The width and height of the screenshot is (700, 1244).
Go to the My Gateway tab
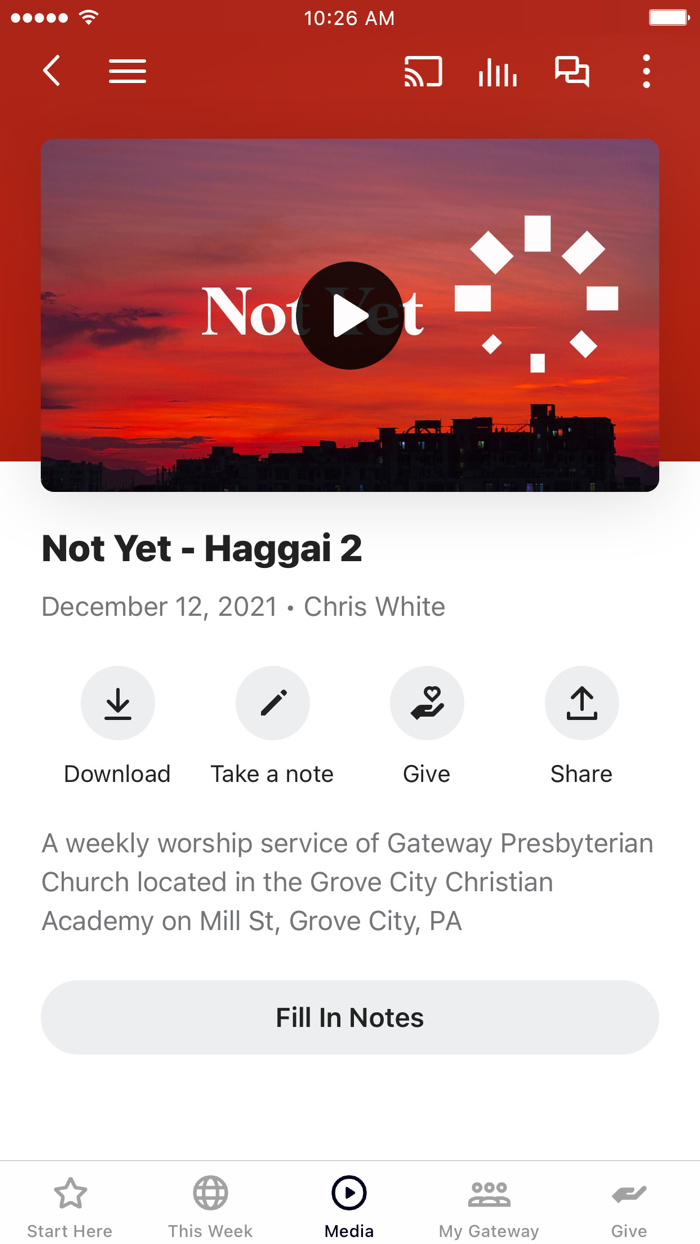coord(489,1205)
